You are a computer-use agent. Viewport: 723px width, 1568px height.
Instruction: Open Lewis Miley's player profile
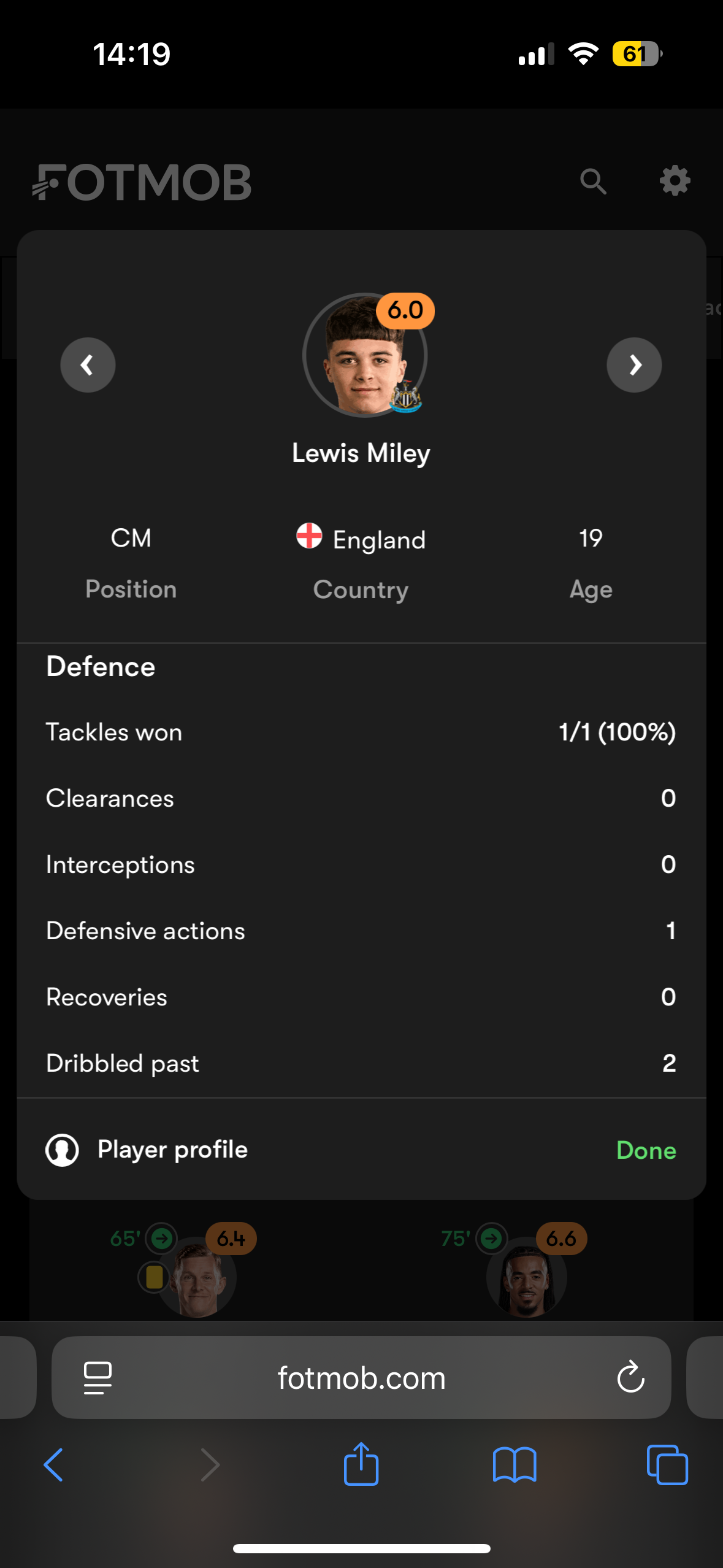147,1150
